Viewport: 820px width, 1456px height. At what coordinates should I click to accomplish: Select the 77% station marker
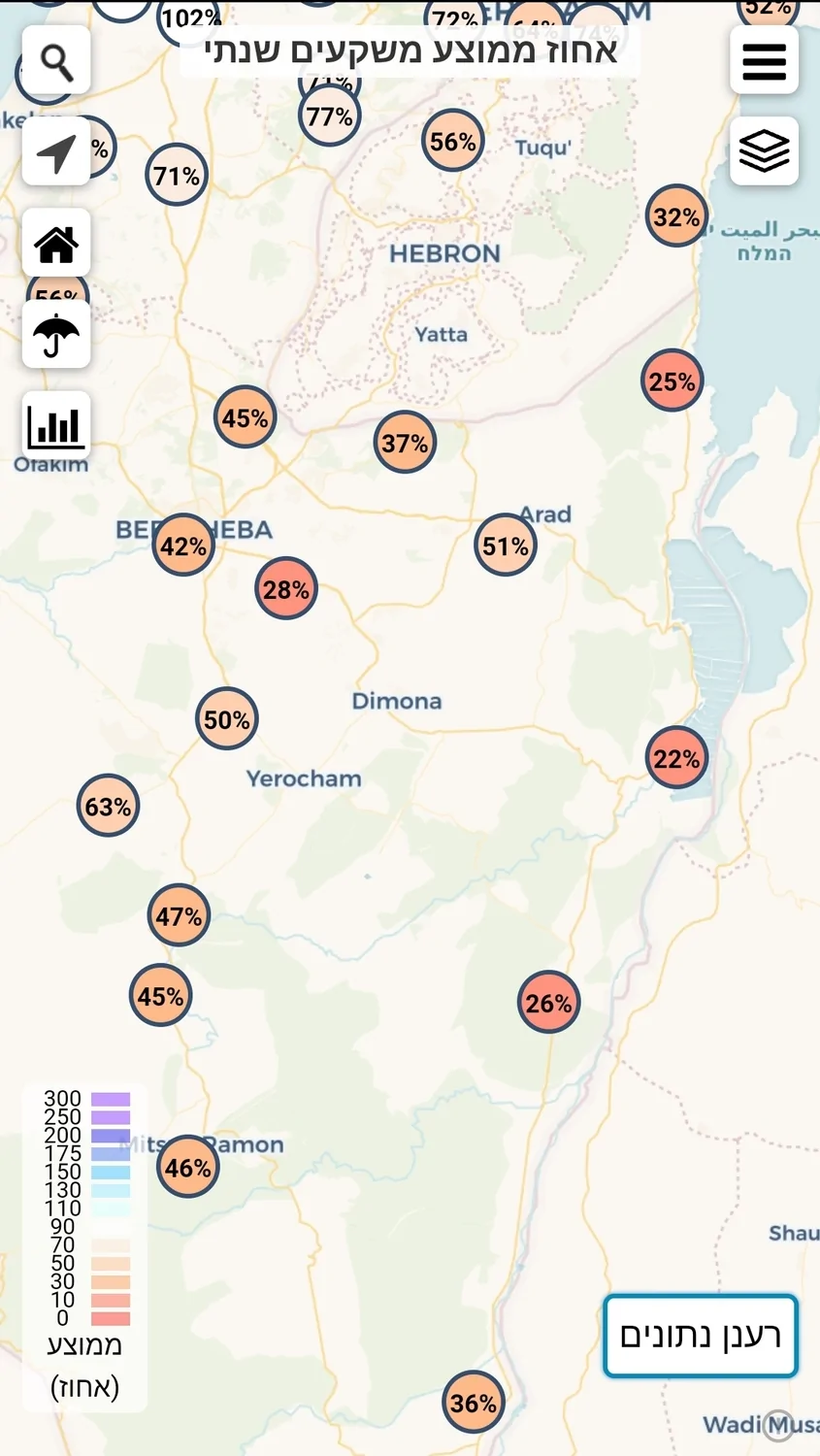coord(329,116)
